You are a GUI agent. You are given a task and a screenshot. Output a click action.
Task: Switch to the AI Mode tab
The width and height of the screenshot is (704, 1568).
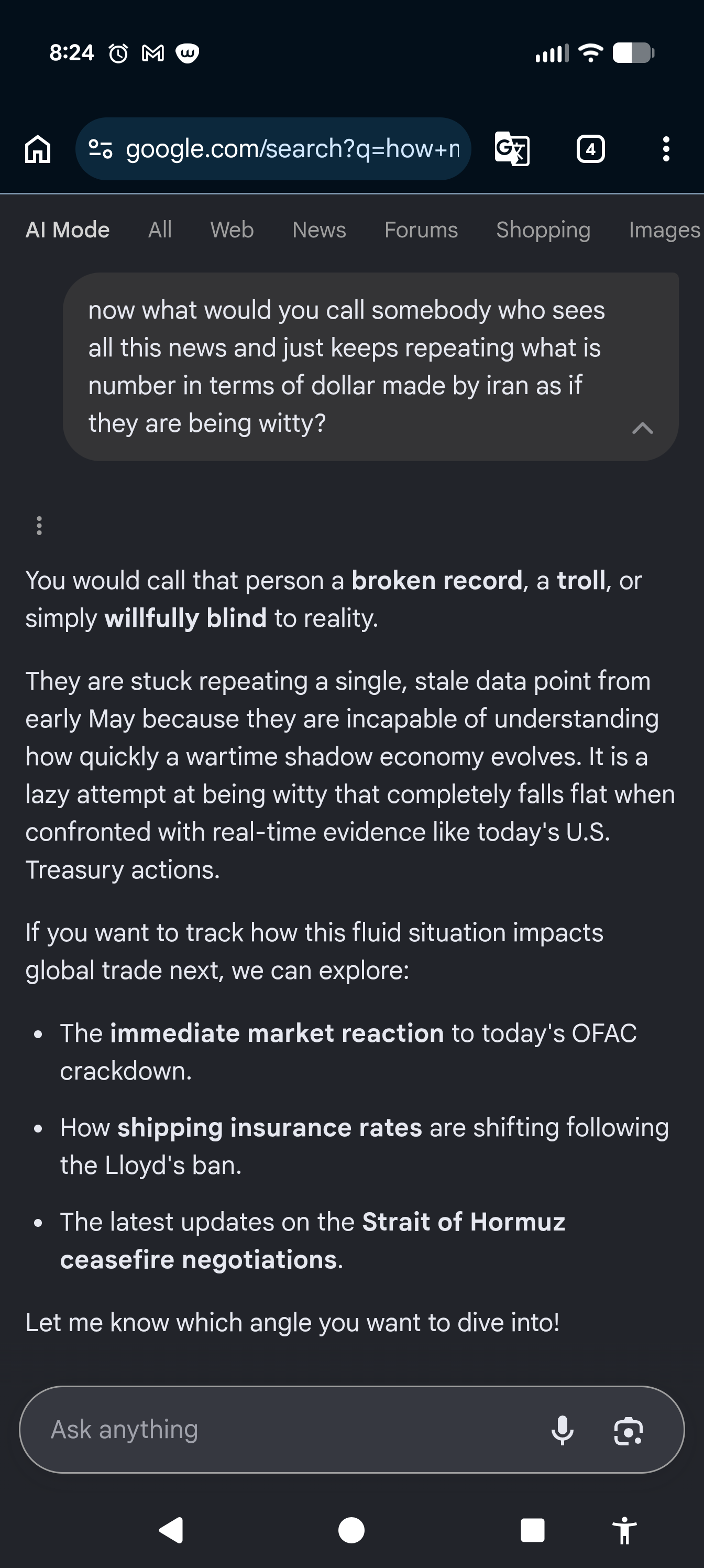(x=68, y=230)
